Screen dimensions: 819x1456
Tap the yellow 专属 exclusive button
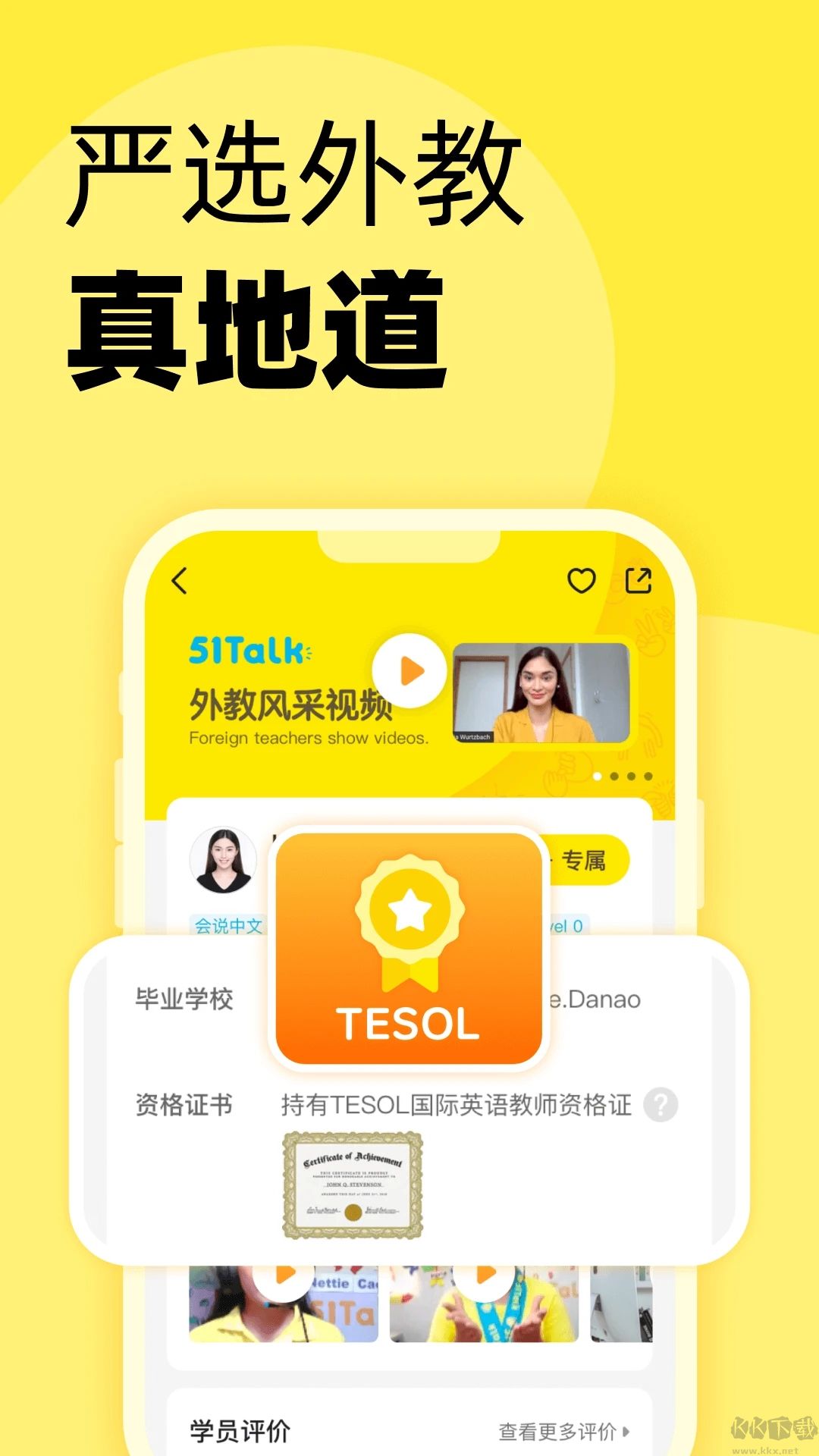[586, 861]
